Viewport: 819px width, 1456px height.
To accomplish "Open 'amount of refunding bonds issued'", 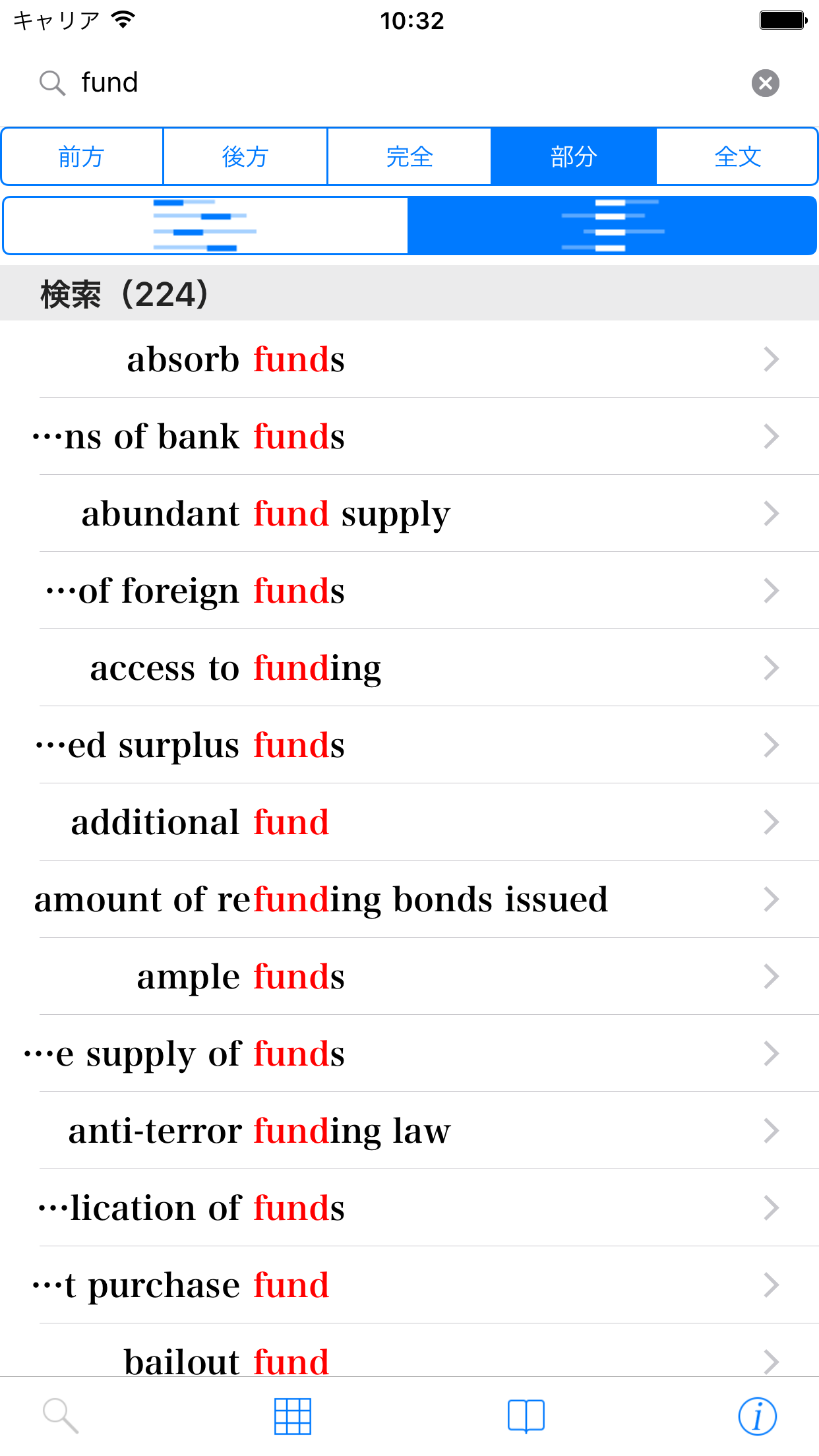I will (409, 899).
